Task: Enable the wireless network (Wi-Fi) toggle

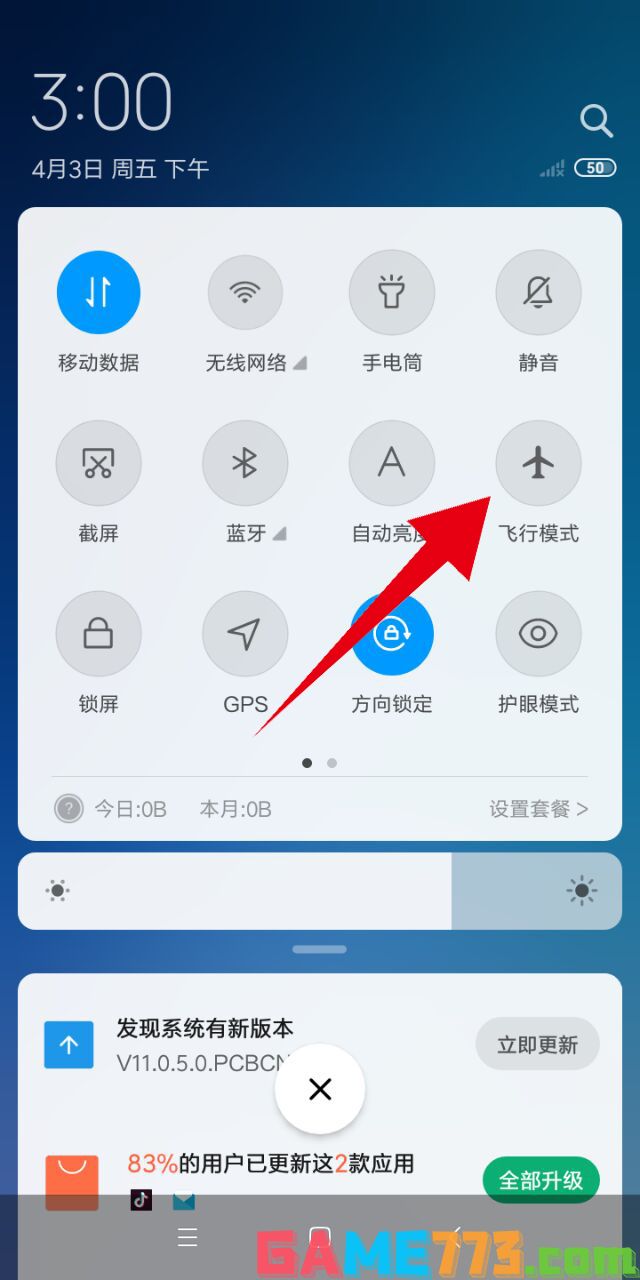Action: (x=245, y=292)
